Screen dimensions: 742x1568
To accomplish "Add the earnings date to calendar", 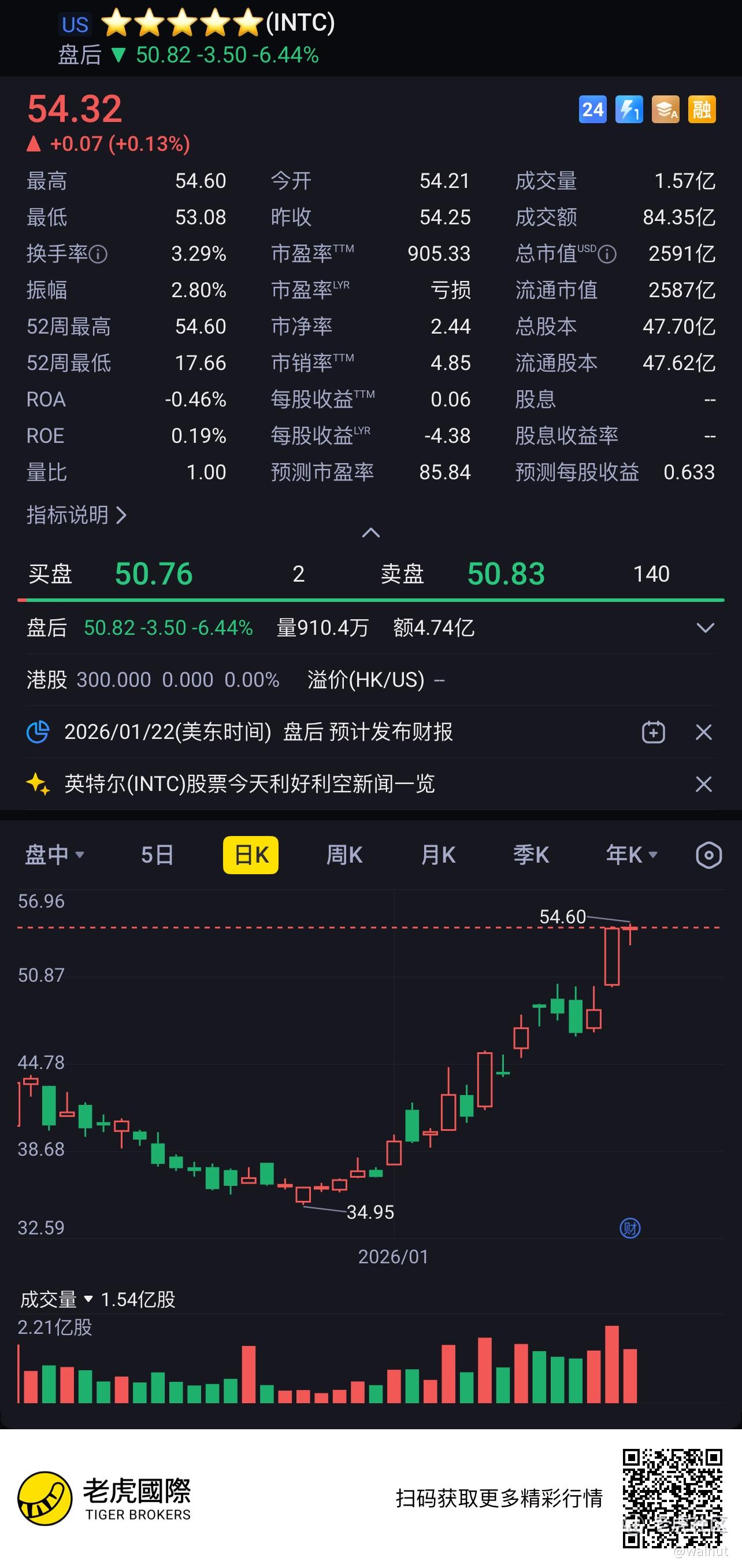I will tap(653, 731).
